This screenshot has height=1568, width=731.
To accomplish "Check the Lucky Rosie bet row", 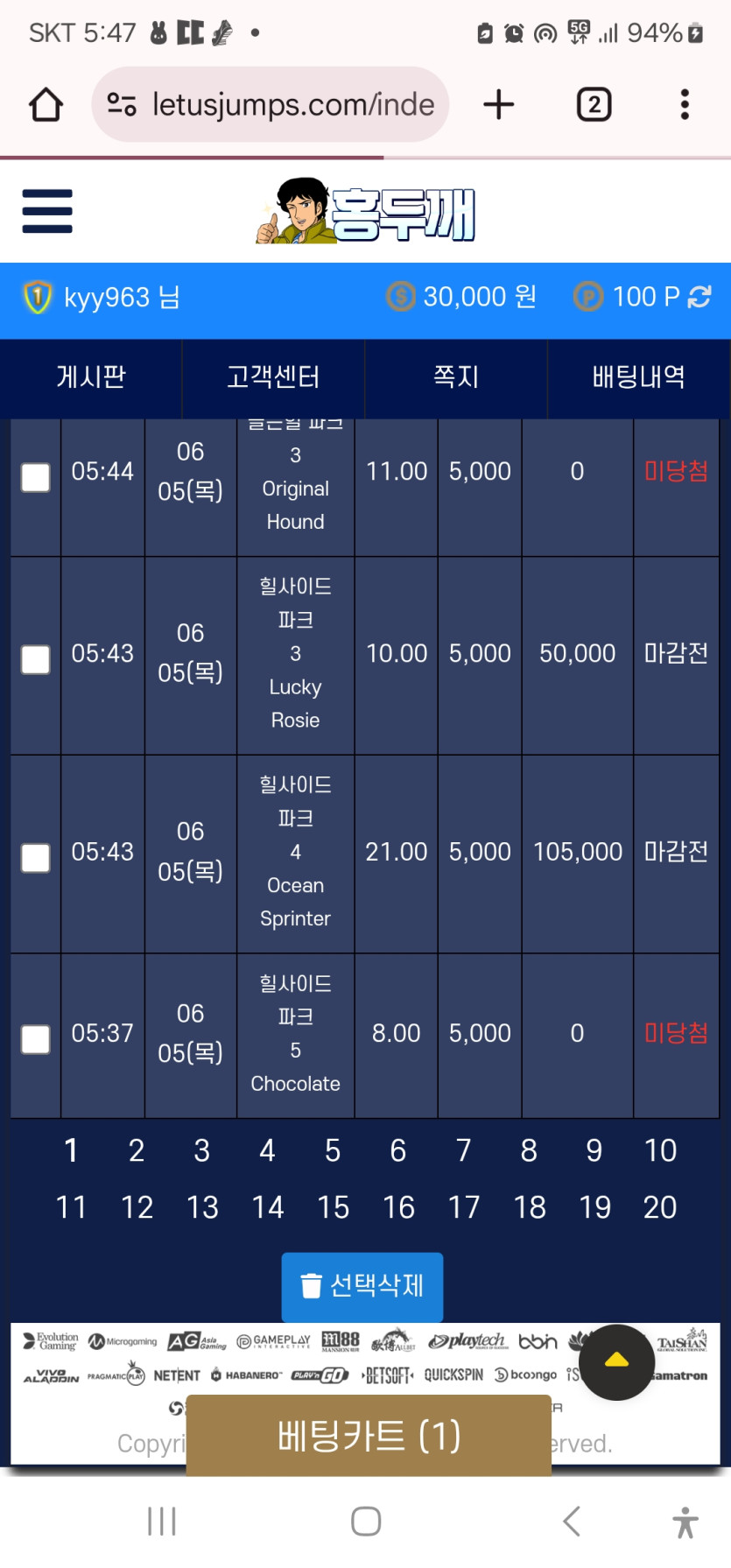I will pyautogui.click(x=36, y=659).
